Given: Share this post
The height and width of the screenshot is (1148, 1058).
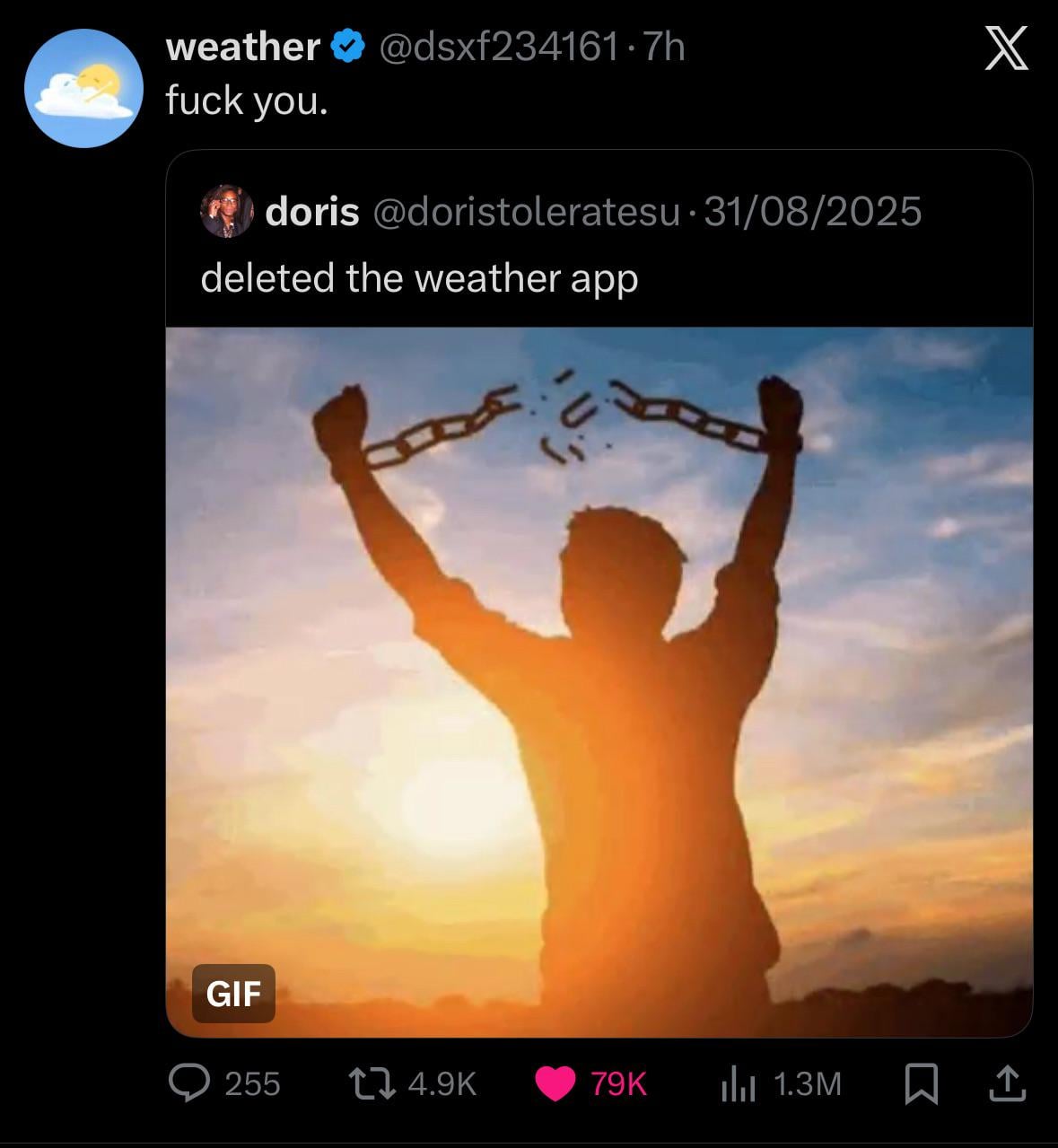Looking at the screenshot, I should tap(1007, 1082).
